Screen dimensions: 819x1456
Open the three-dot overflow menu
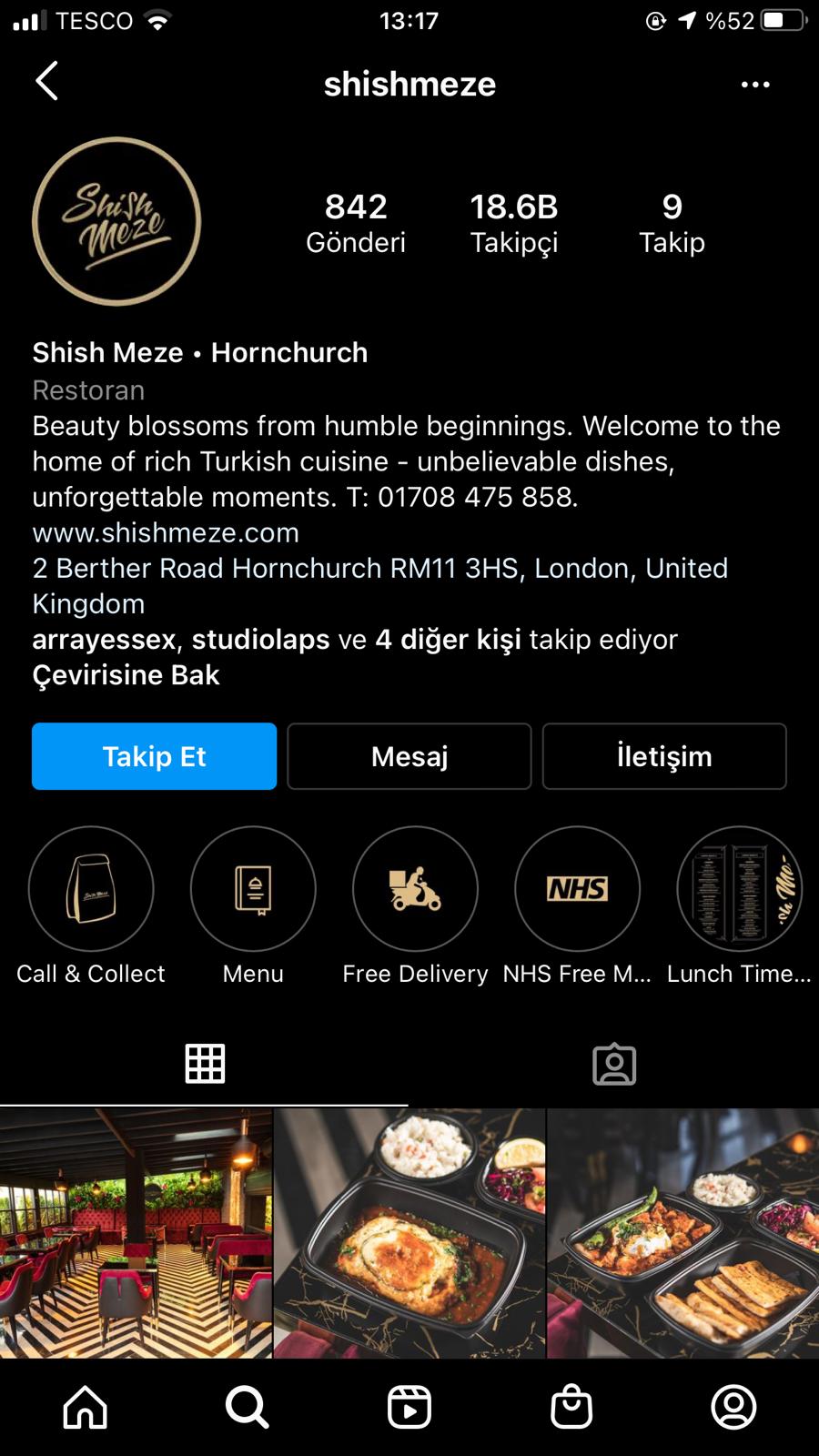click(754, 85)
